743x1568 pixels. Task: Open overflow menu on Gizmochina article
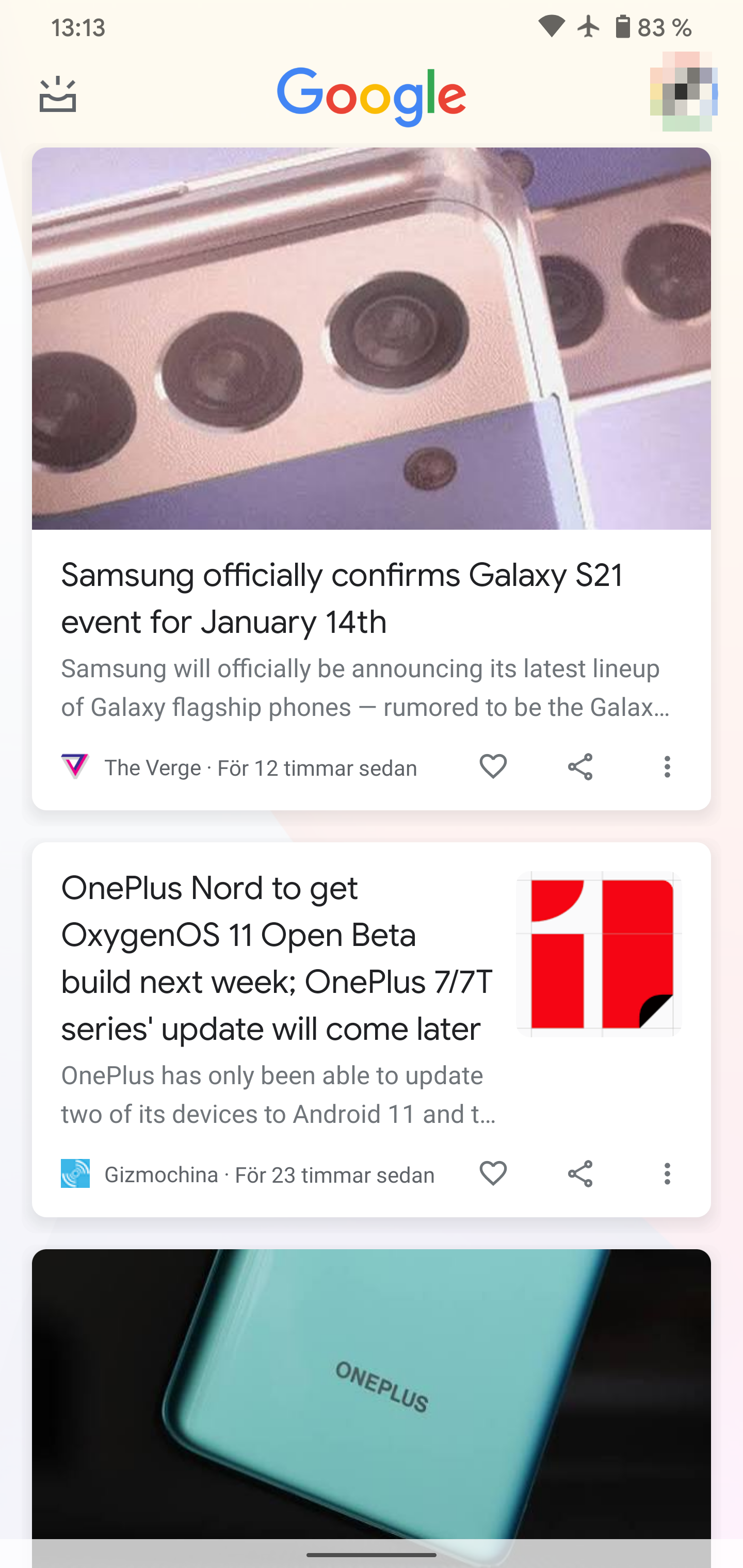tap(667, 1173)
